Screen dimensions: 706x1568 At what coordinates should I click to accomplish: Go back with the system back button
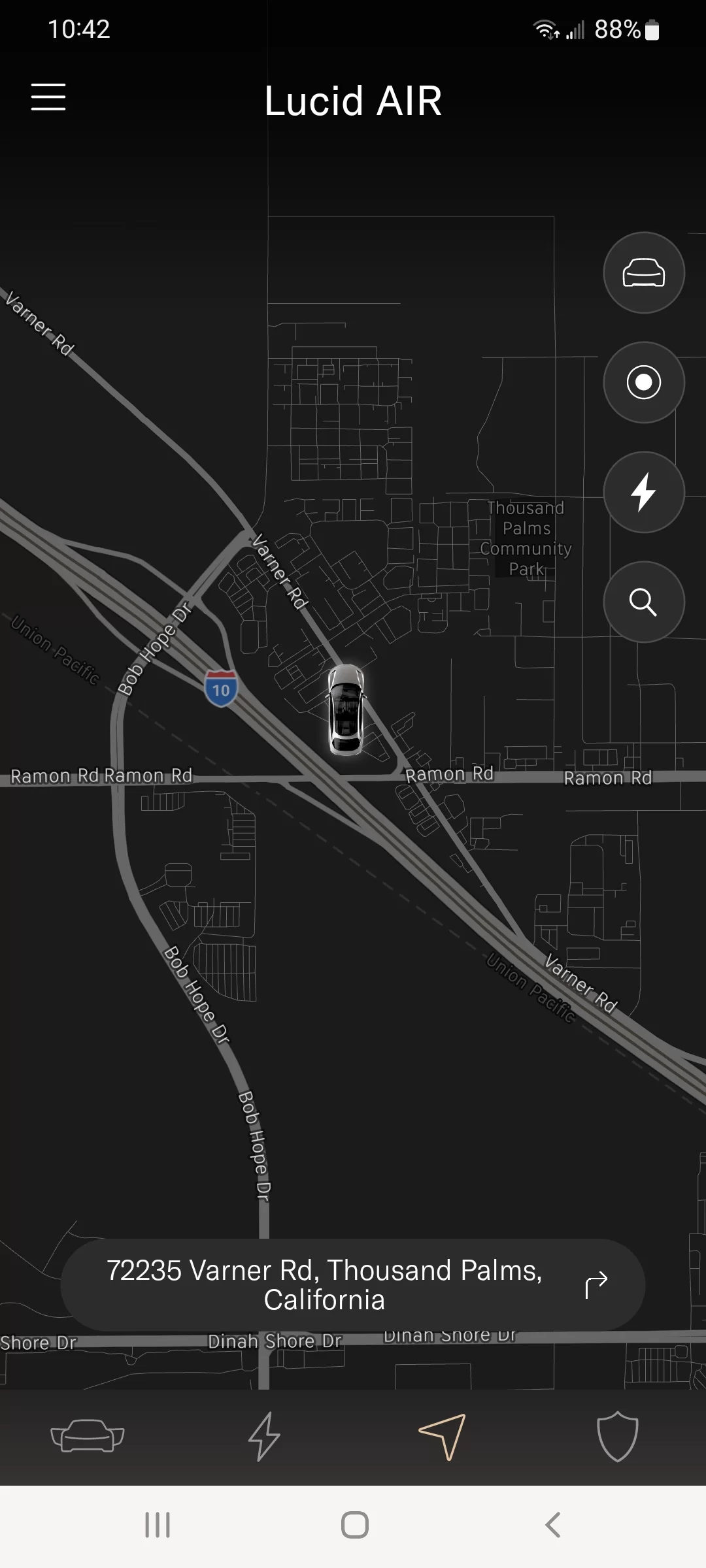click(x=552, y=1525)
